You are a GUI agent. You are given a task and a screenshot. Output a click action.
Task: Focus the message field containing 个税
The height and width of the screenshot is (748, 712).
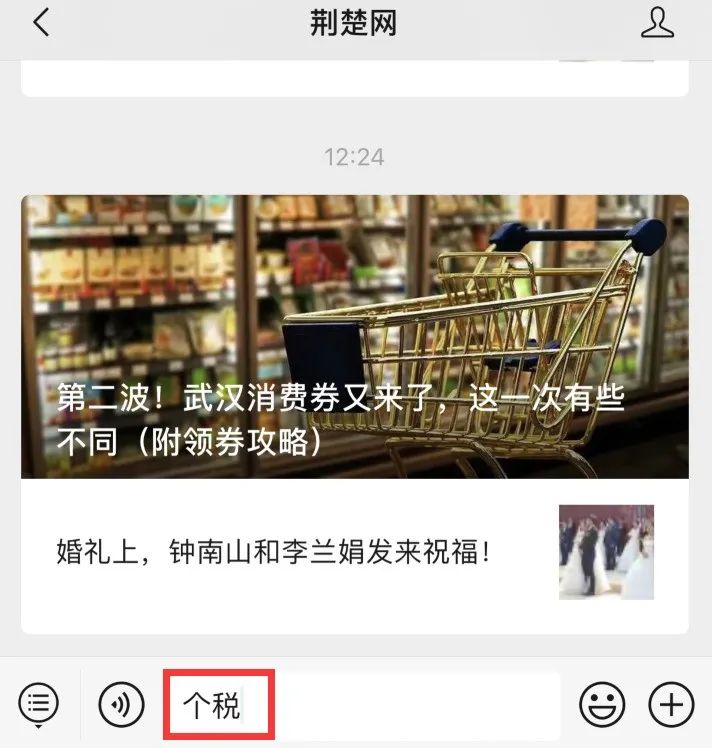tap(360, 706)
